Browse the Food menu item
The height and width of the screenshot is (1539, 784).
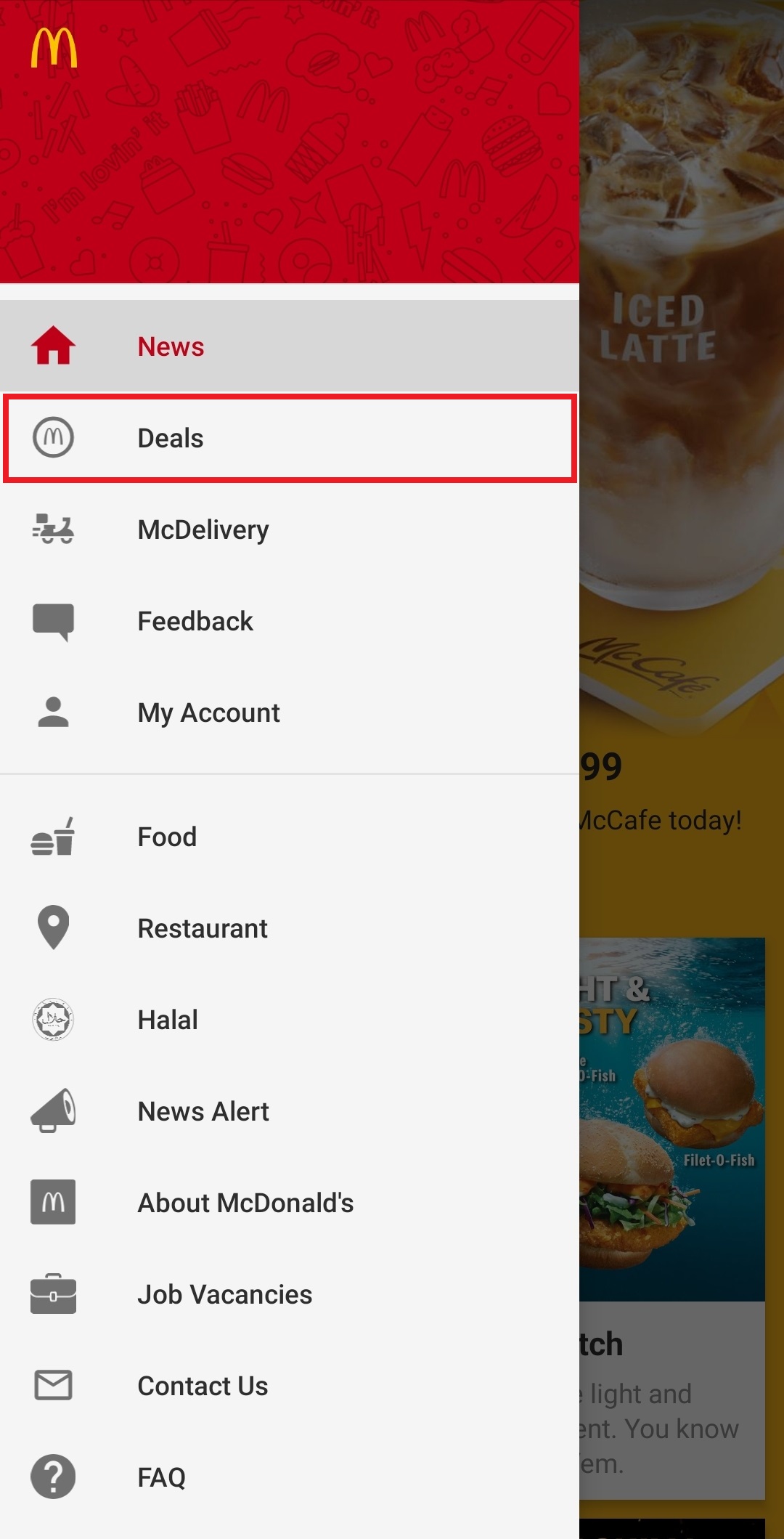tap(167, 837)
